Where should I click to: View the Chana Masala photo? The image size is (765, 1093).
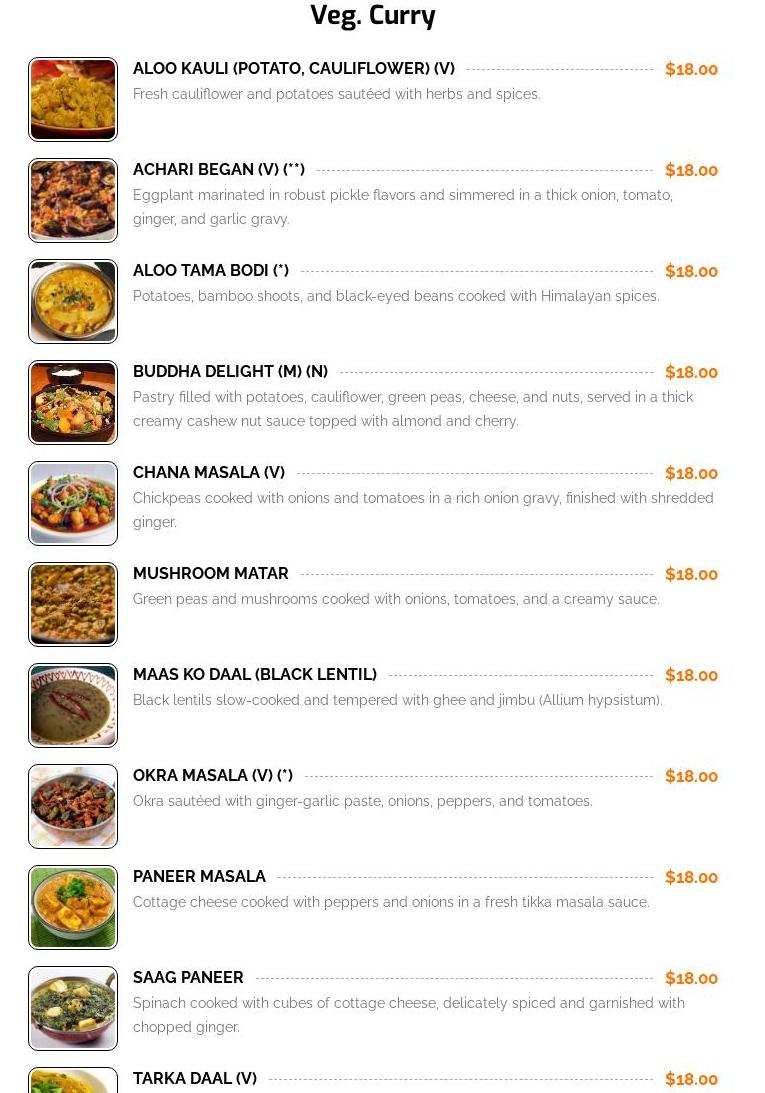pyautogui.click(x=73, y=504)
